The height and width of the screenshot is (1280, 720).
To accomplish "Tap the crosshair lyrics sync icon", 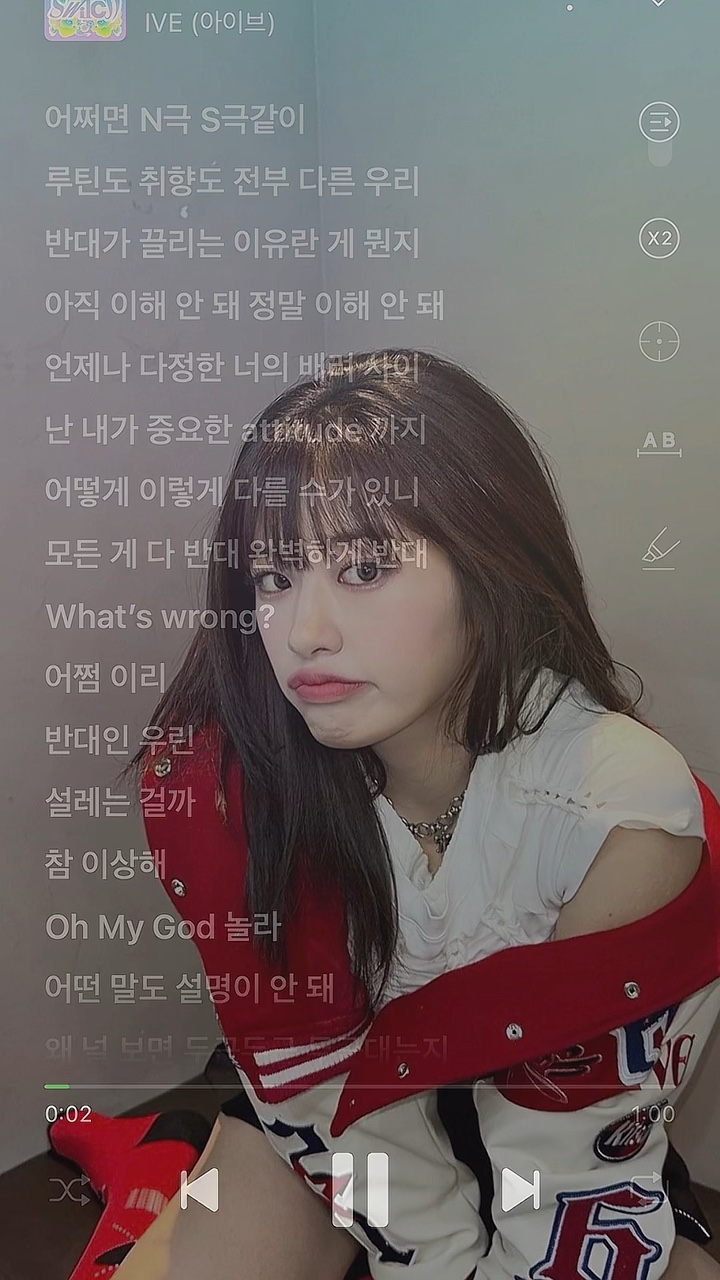I will click(x=659, y=341).
